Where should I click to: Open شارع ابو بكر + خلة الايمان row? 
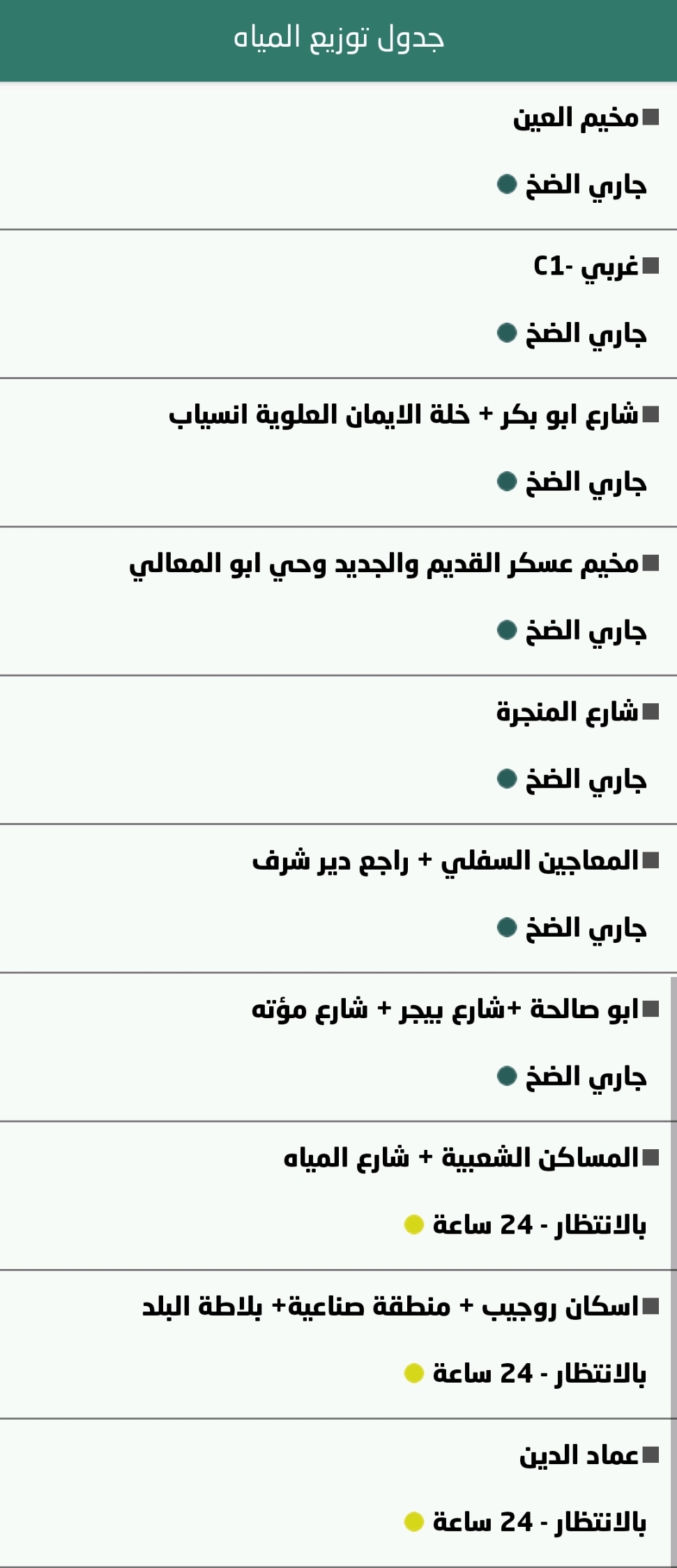click(404, 415)
